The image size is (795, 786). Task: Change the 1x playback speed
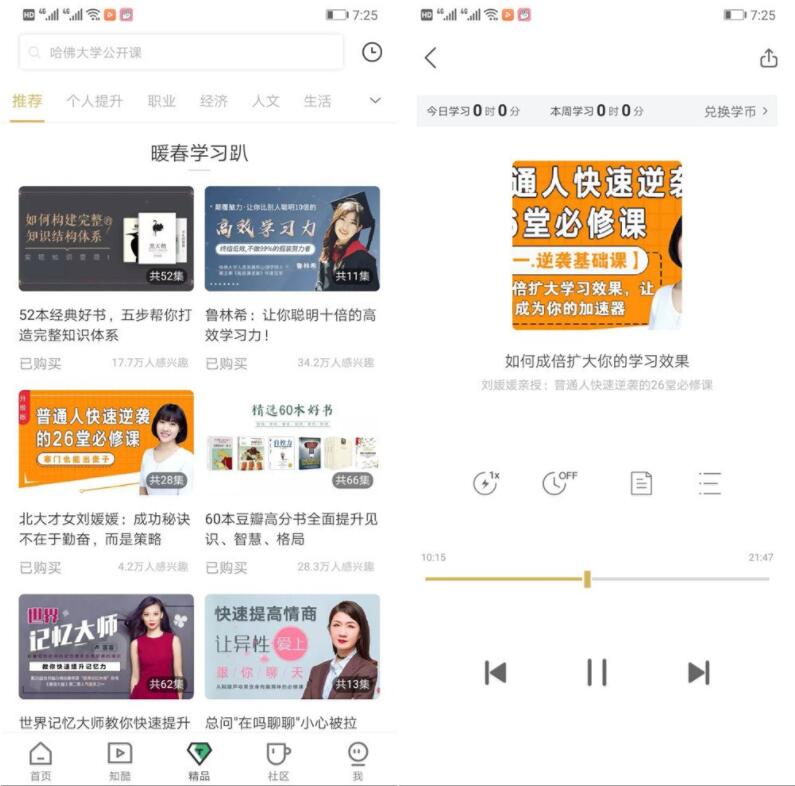pyautogui.click(x=486, y=483)
